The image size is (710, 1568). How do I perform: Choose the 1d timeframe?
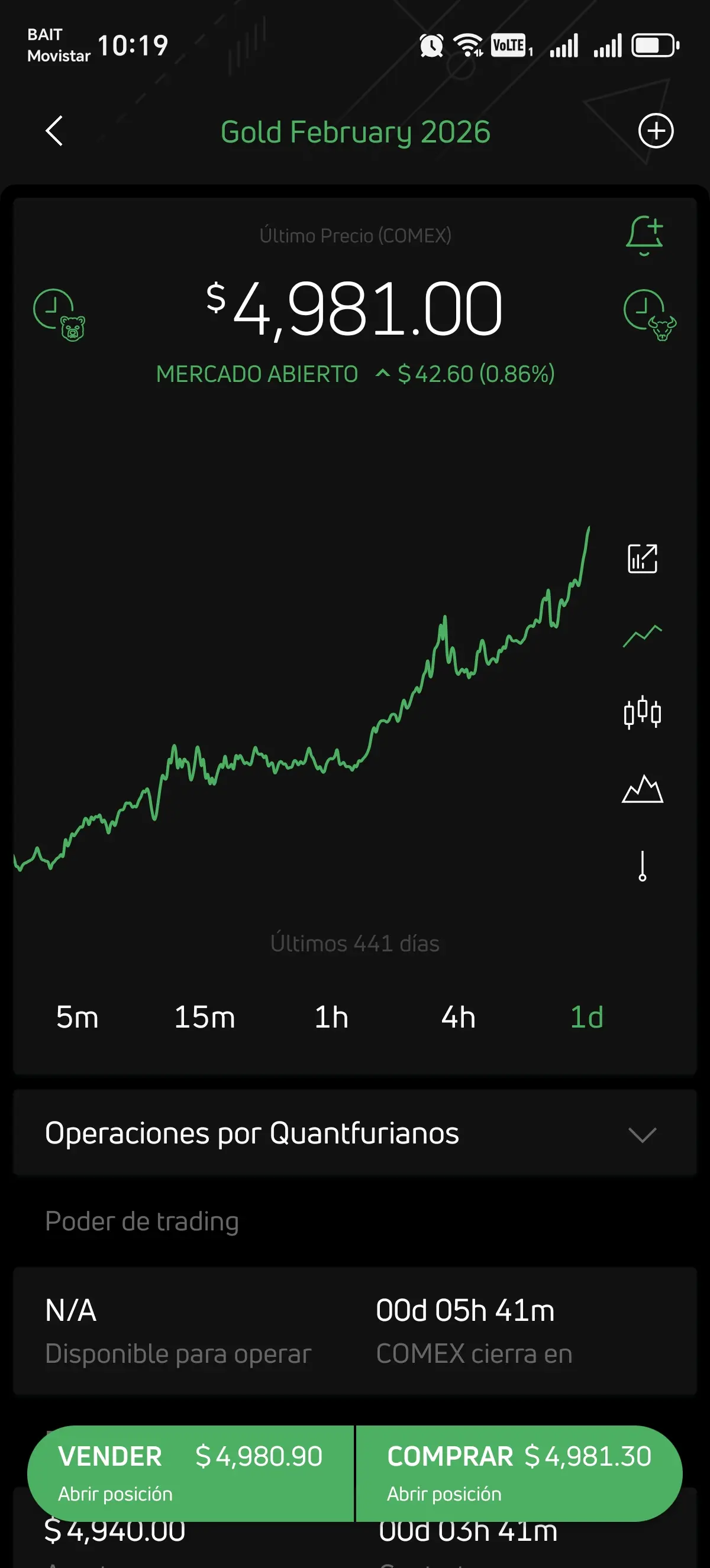point(586,1017)
